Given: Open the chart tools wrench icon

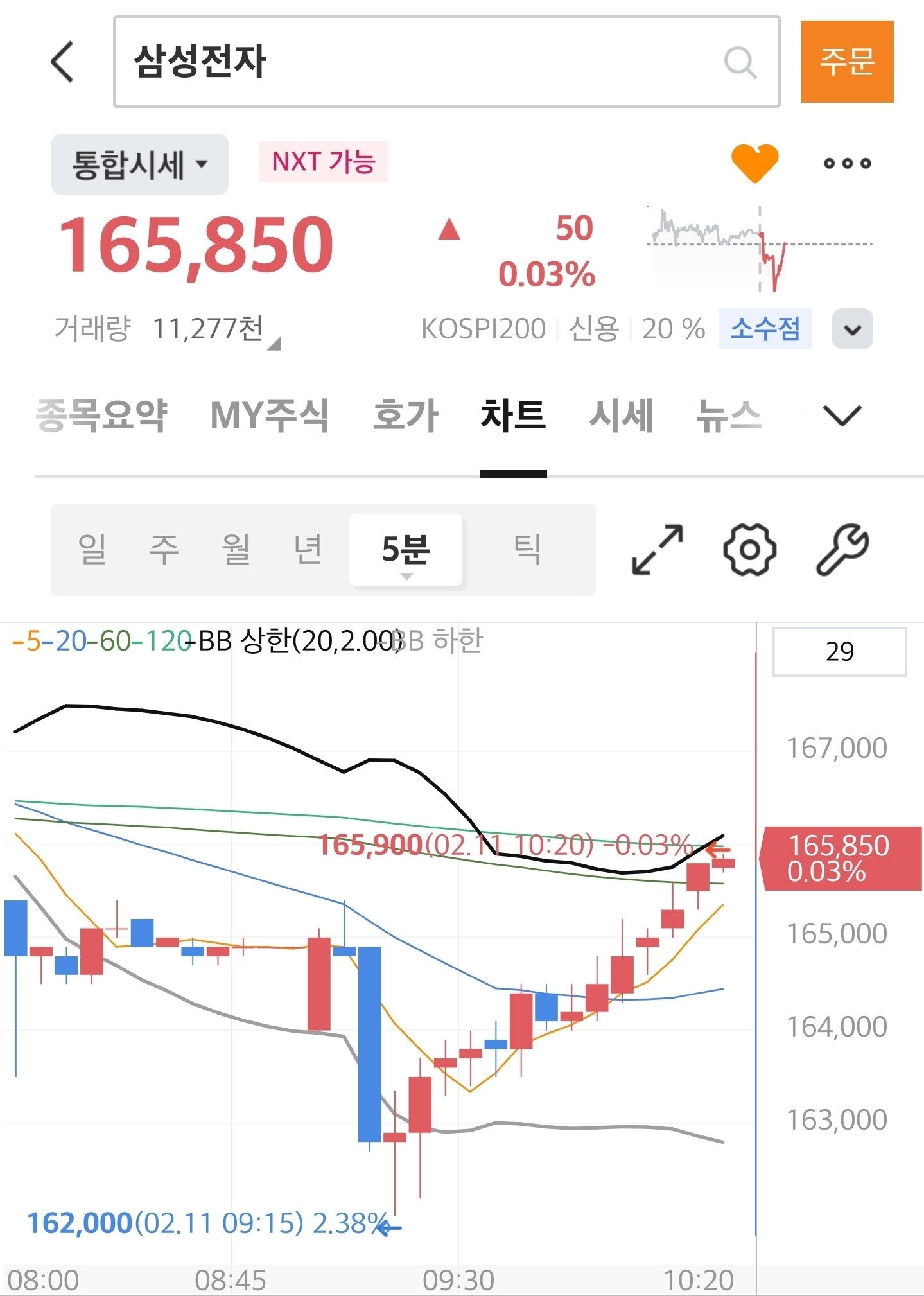Looking at the screenshot, I should click(842, 550).
